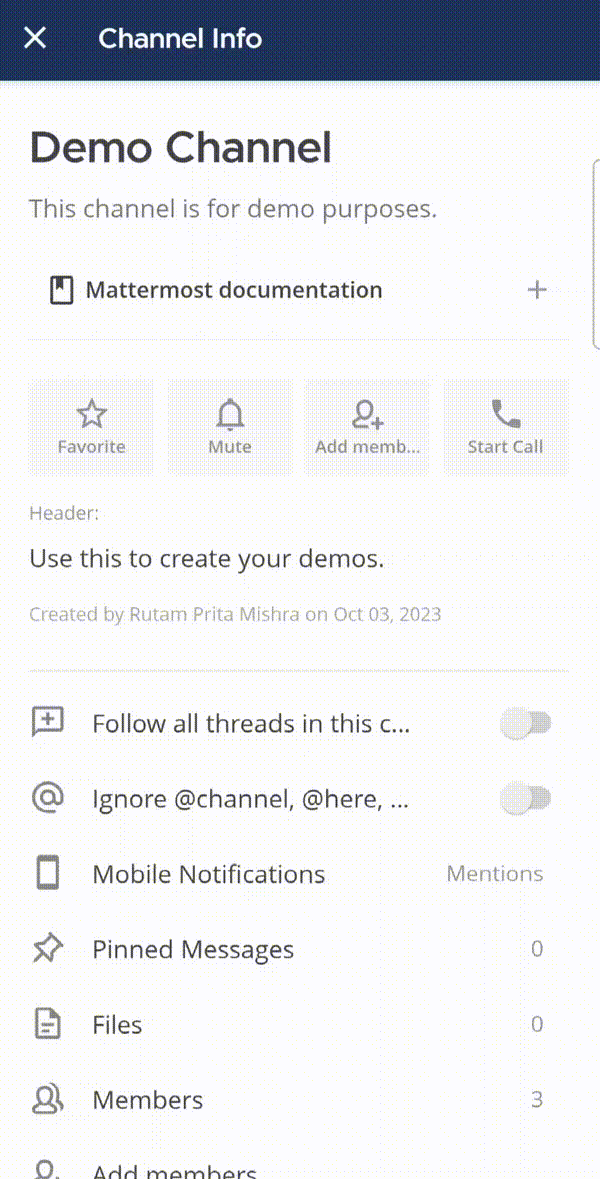Open Mobile Notifications settings
This screenshot has height=1179, width=600.
[290, 874]
